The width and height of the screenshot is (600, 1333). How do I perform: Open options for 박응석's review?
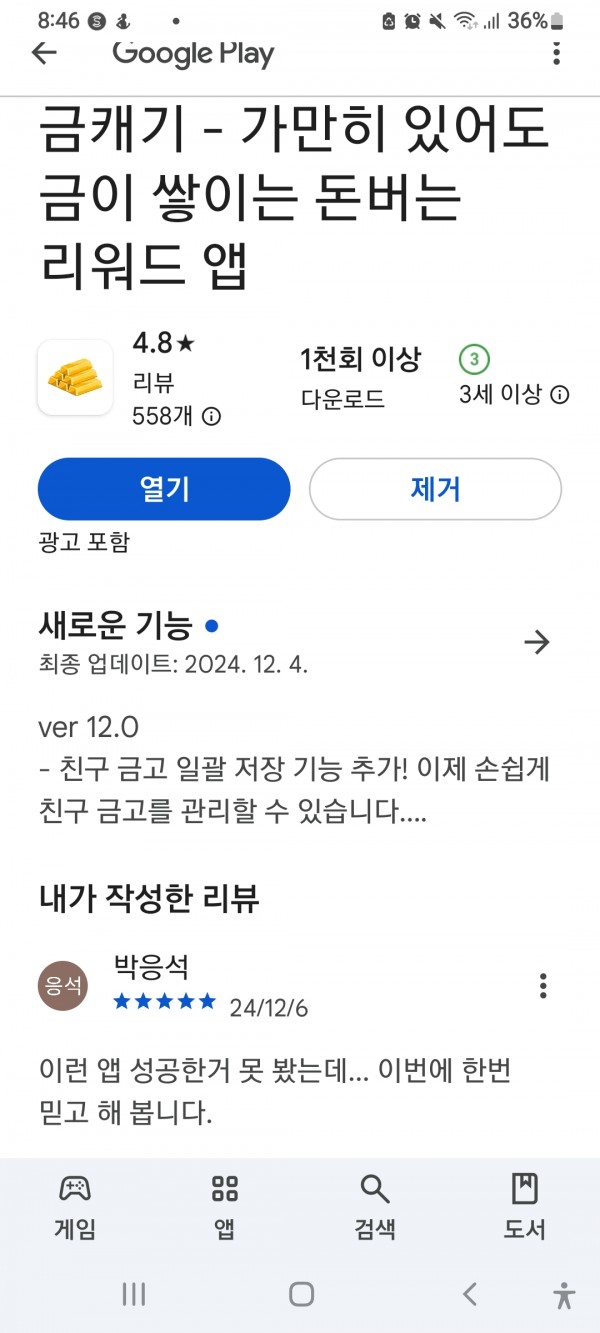point(543,985)
